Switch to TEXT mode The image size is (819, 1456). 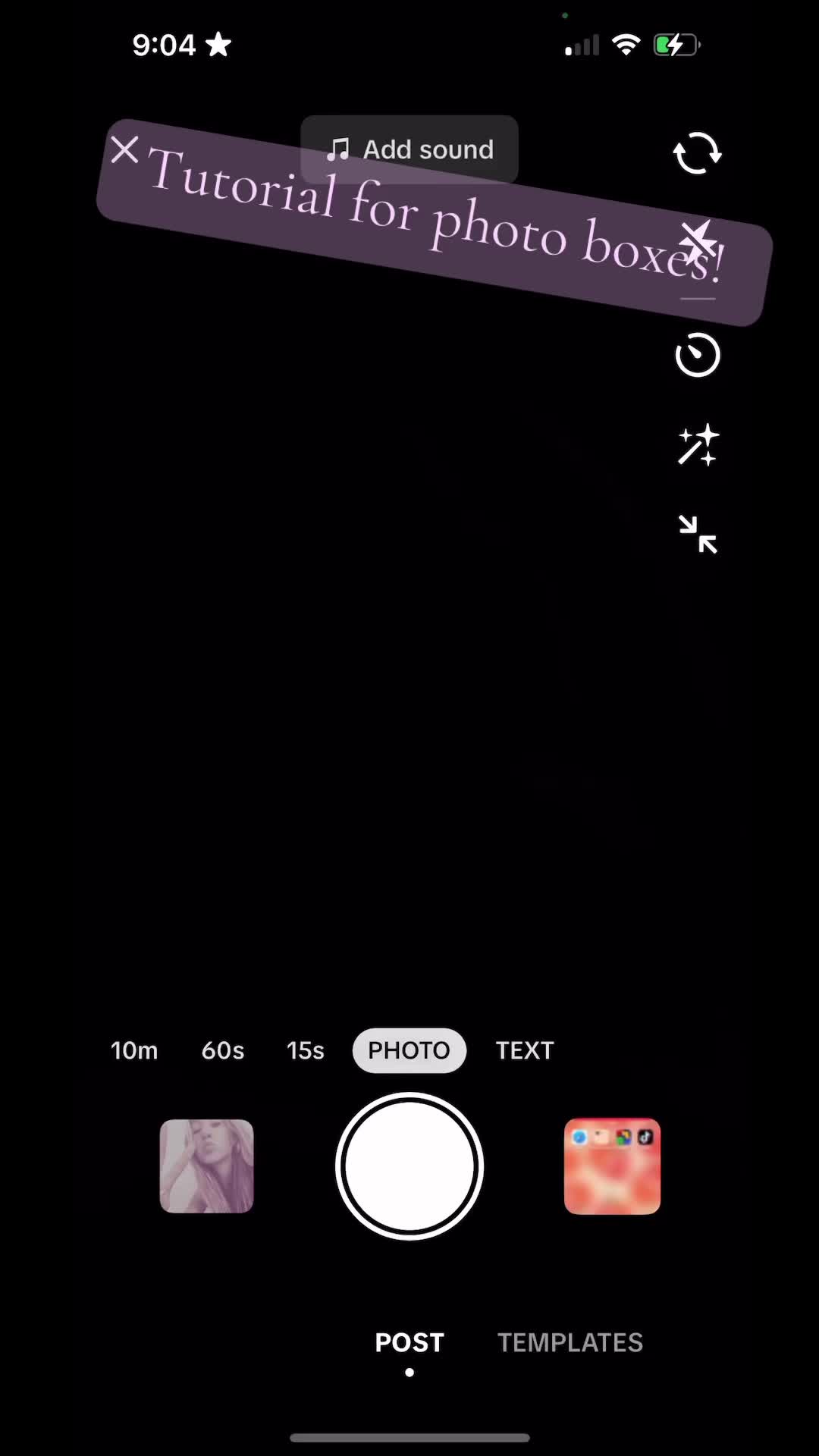525,1050
